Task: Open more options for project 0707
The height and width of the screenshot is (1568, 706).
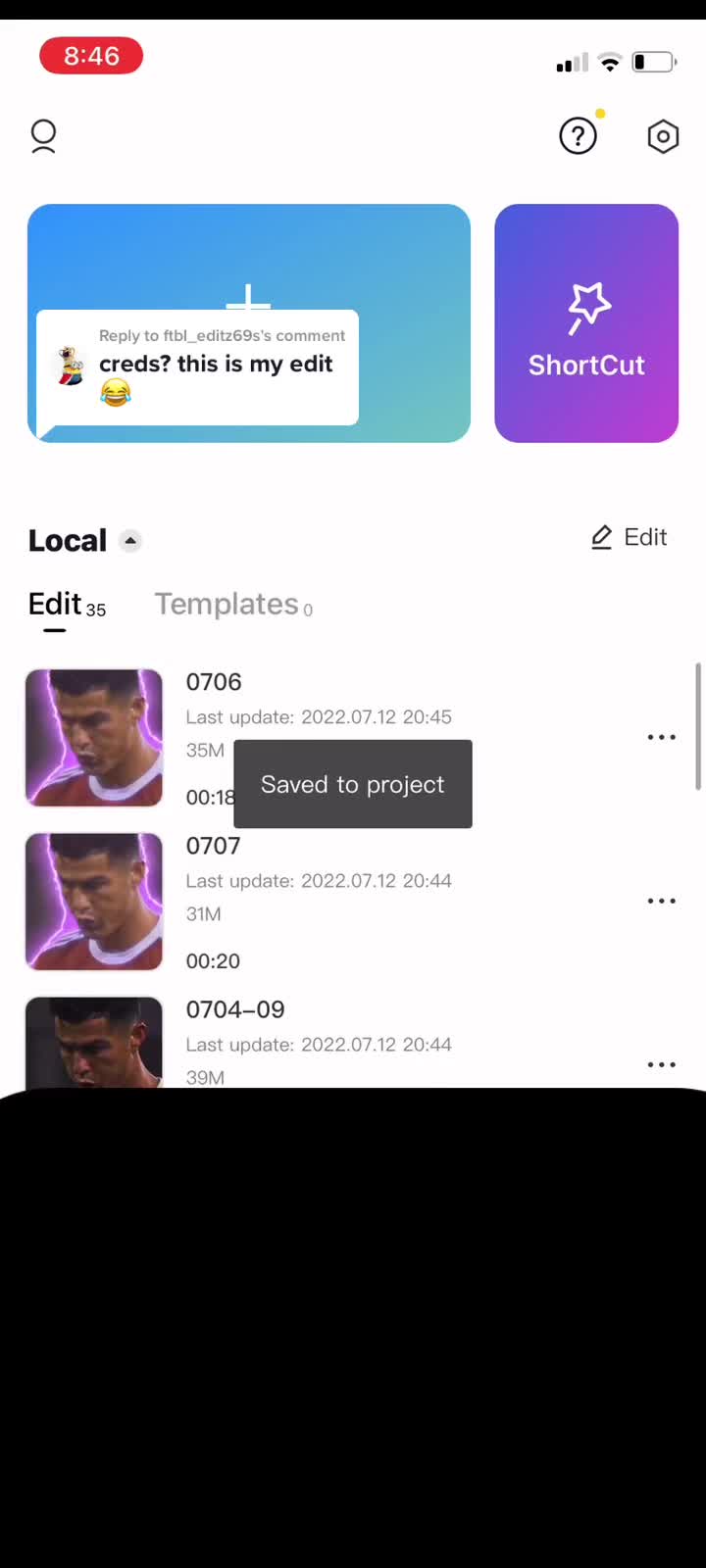Action: (662, 901)
